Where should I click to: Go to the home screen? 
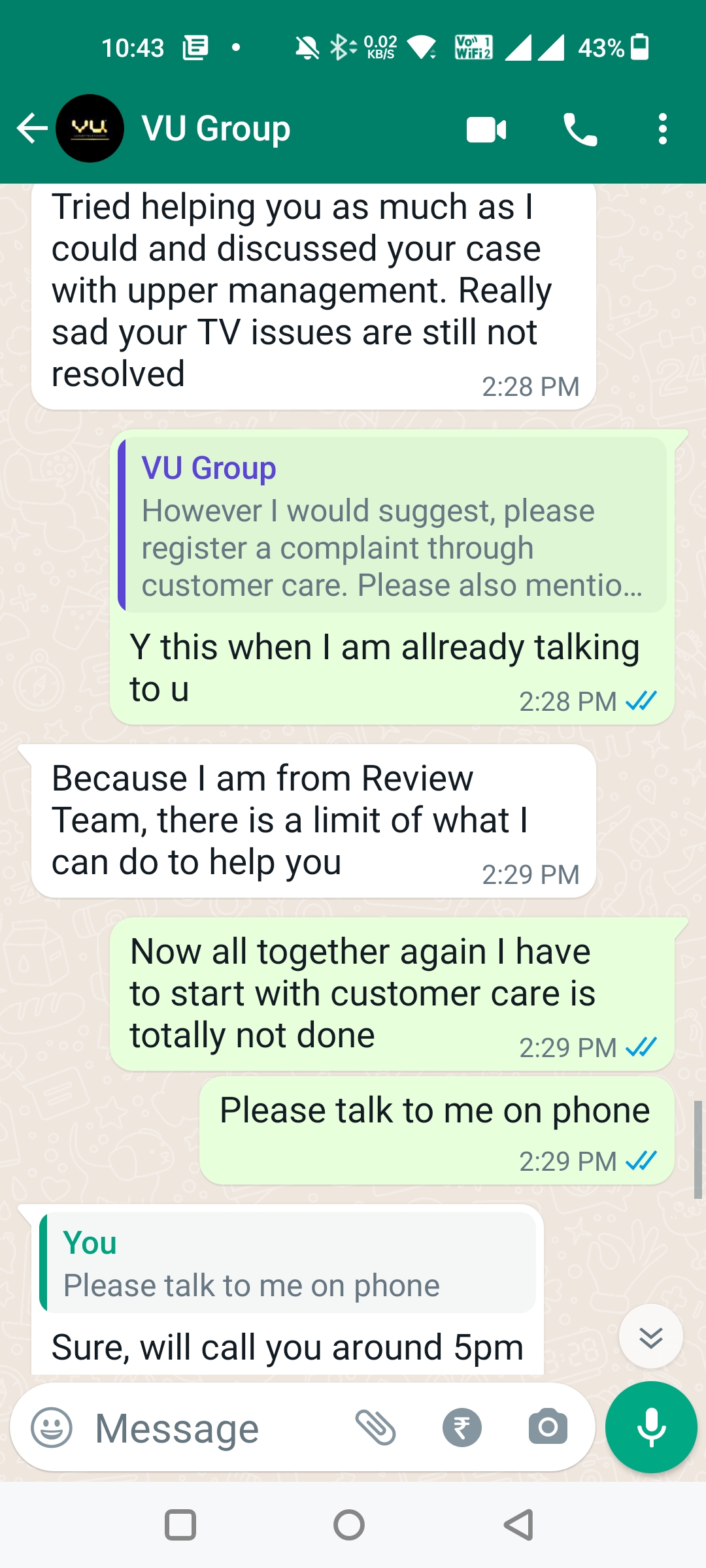(x=349, y=1526)
